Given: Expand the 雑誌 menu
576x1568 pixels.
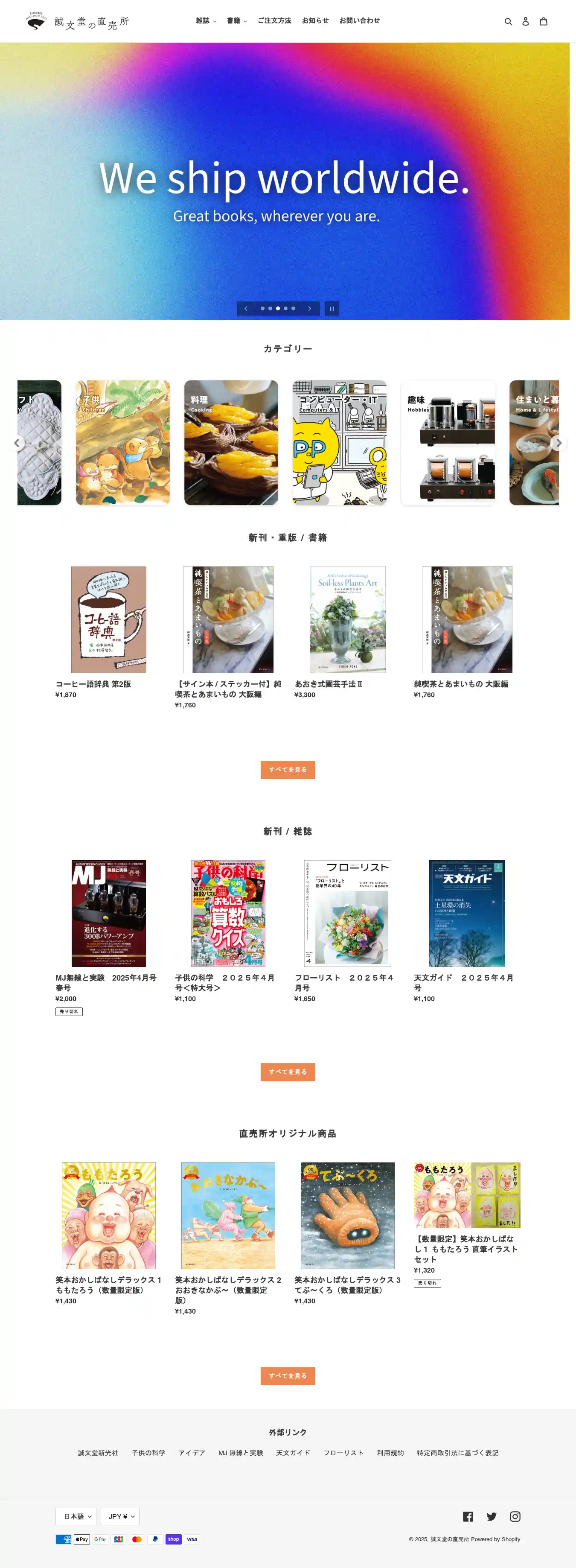Looking at the screenshot, I should [x=206, y=20].
